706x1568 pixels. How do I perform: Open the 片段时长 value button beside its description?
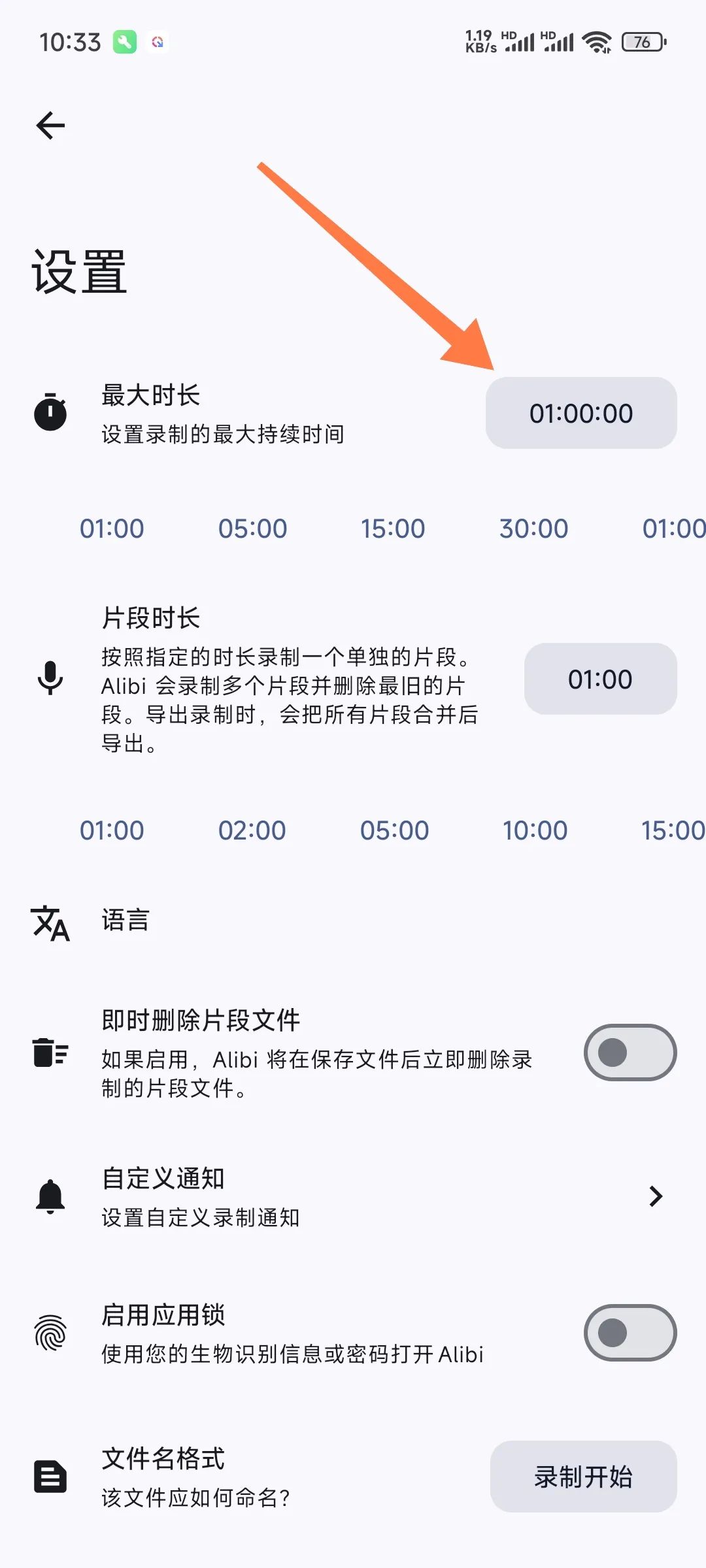600,679
